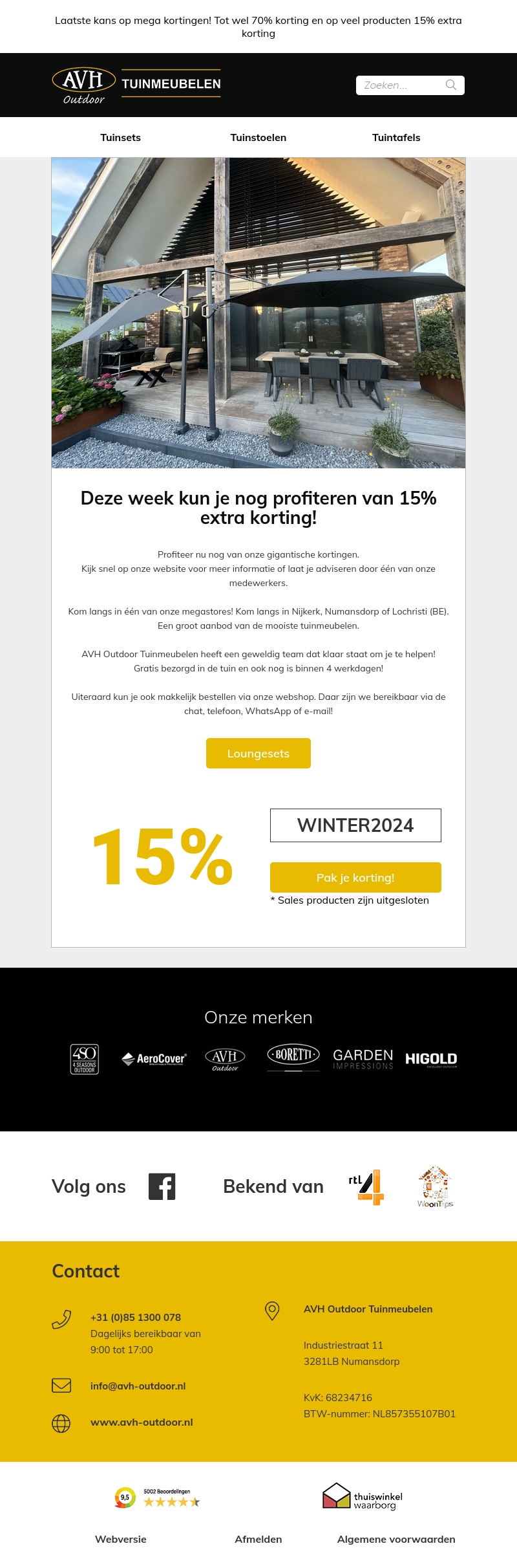Tap Afmelden to unsubscribe
The image size is (517, 1568).
(258, 1539)
